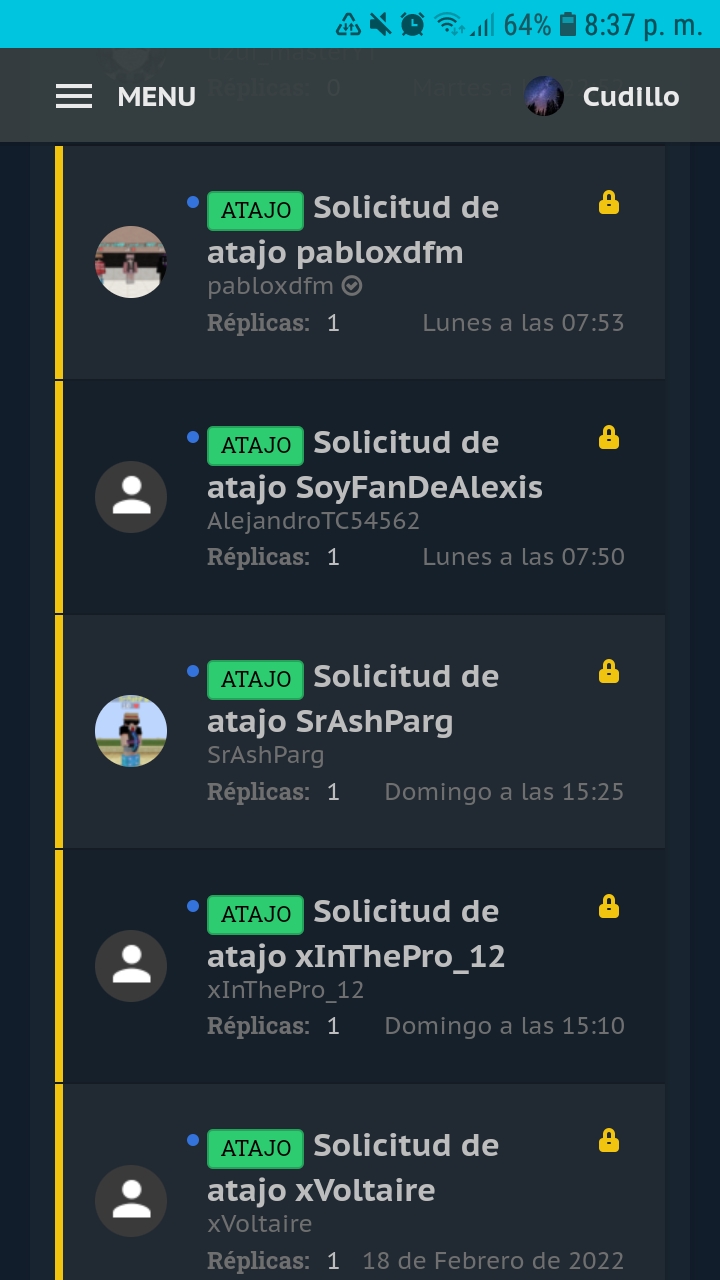View pabloxdfm's profile via username link
This screenshot has height=1280, width=720.
pos(270,286)
